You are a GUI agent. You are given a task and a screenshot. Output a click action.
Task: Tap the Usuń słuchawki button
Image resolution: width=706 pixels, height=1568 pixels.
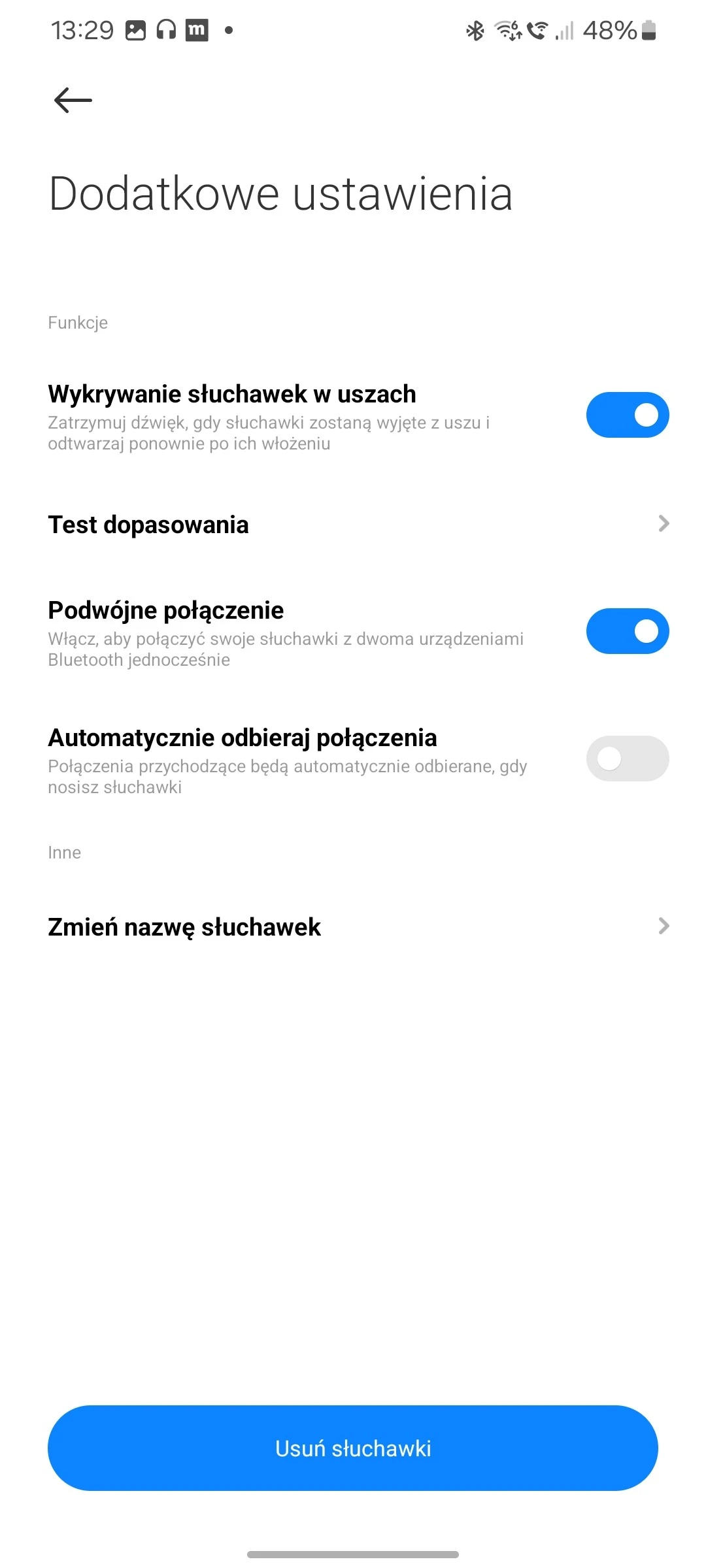tap(353, 1448)
